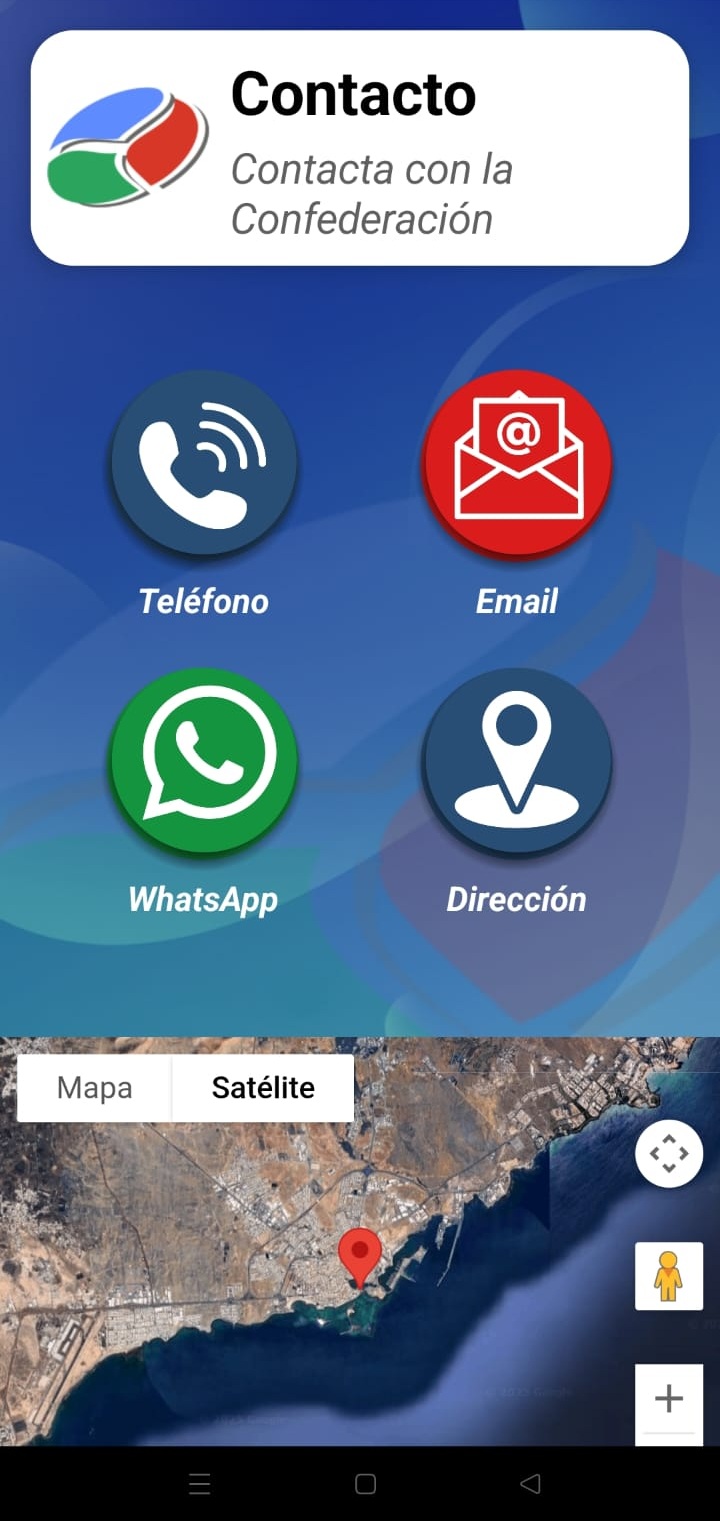The width and height of the screenshot is (720, 1521).
Task: Toggle Street View mode with Pegman
Action: coord(668,1277)
